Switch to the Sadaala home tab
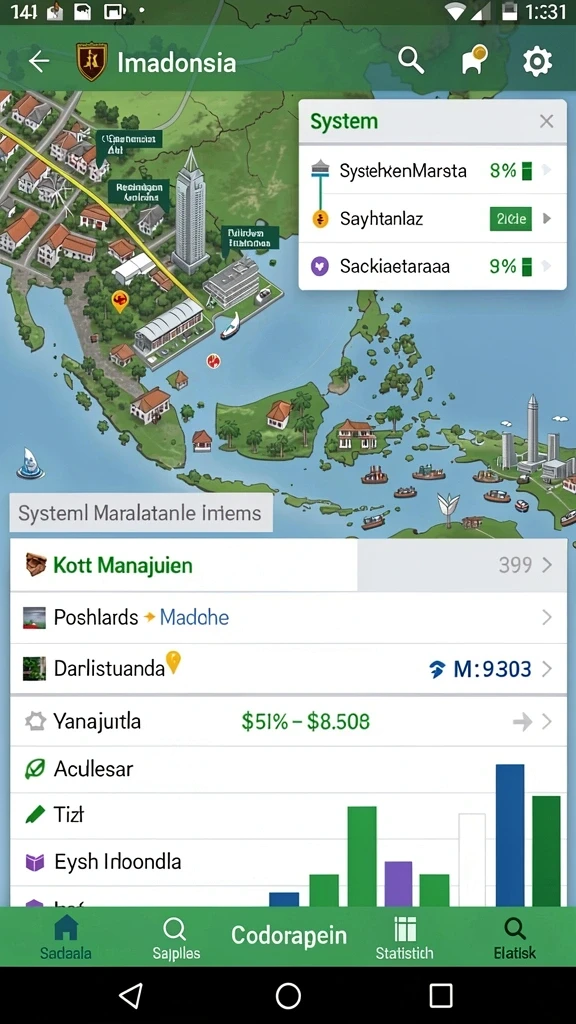 coord(65,937)
